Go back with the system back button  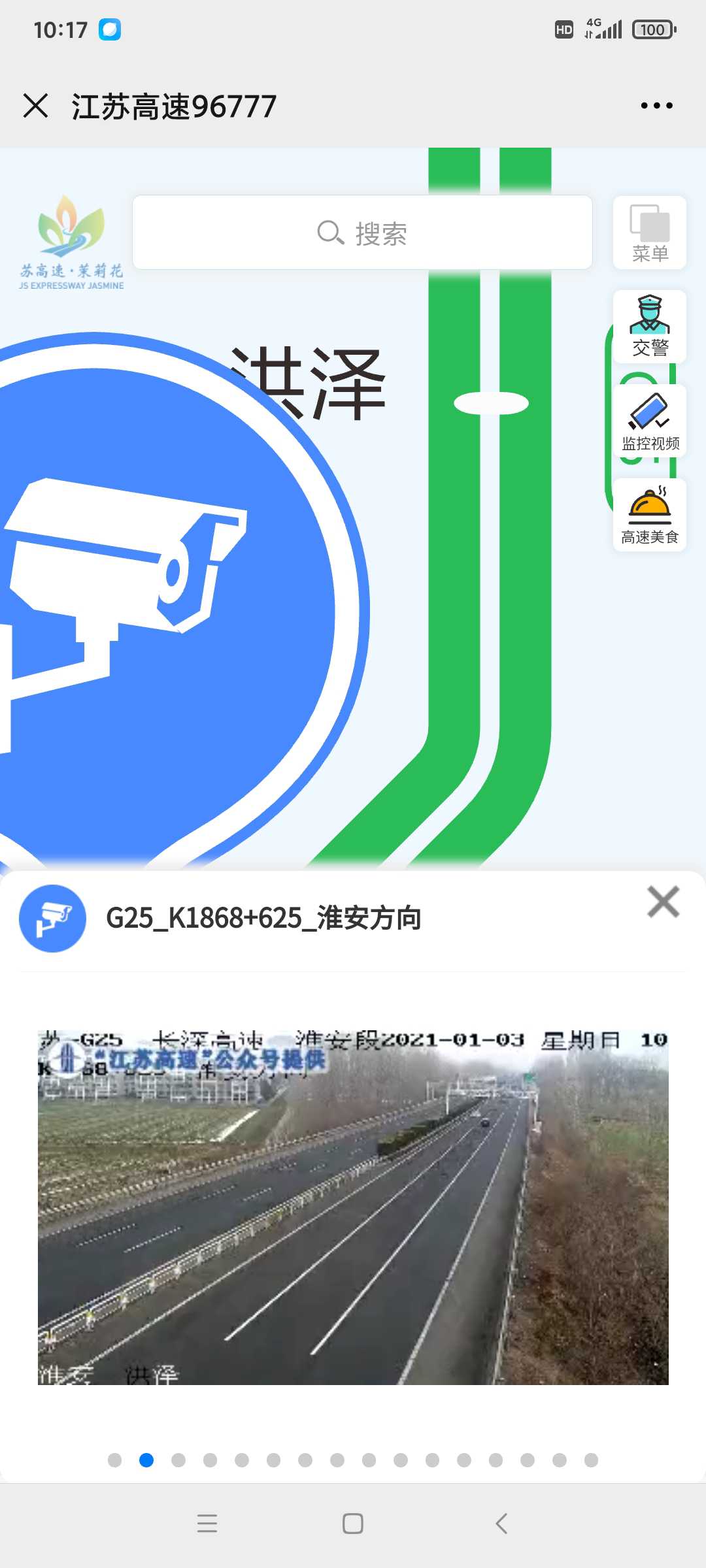point(501,1524)
